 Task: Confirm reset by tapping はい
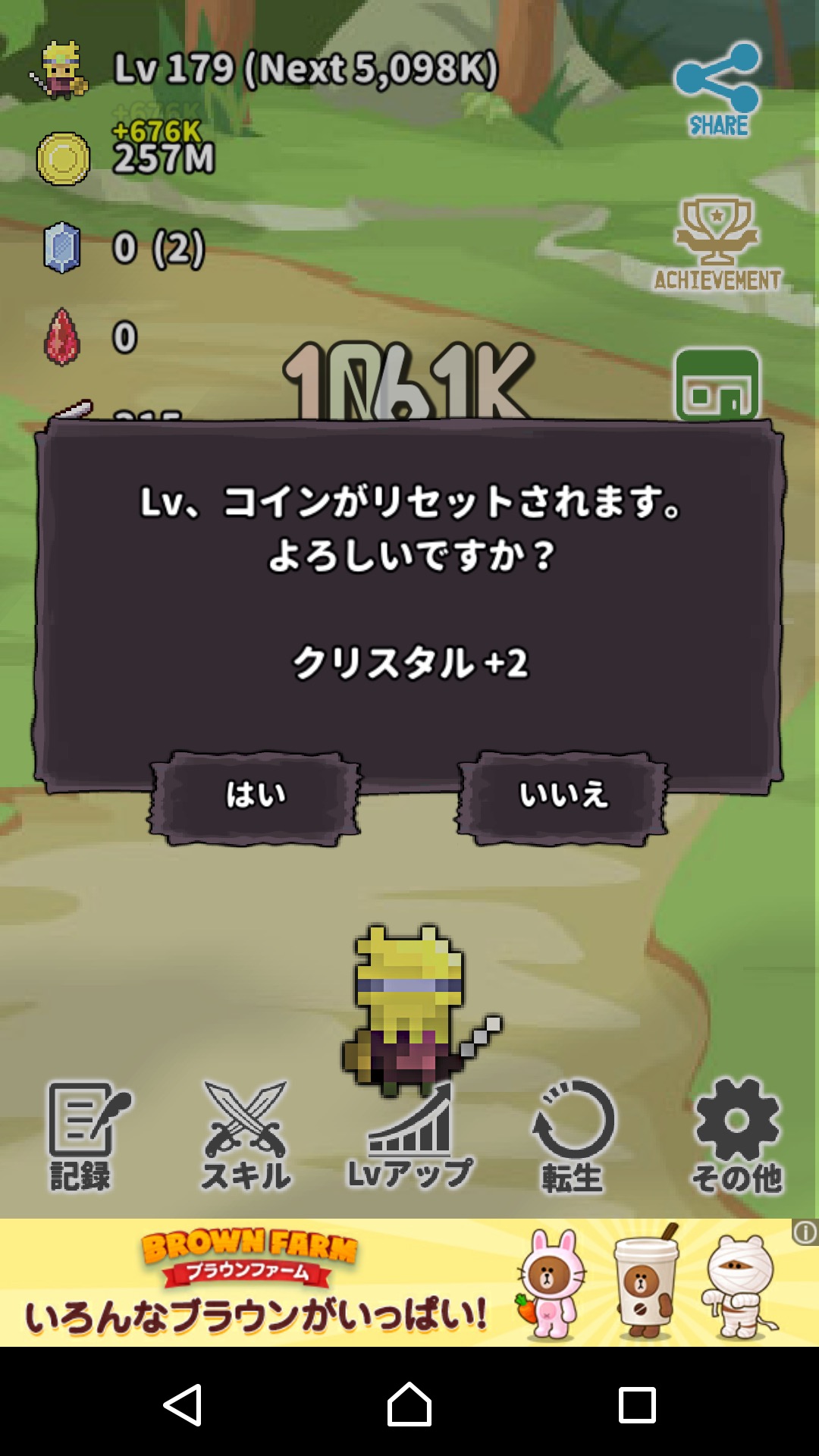255,796
